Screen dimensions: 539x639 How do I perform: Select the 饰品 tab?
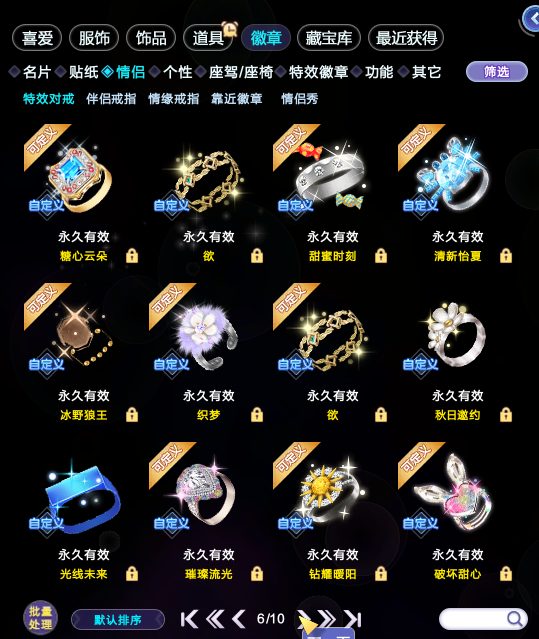tap(151, 38)
